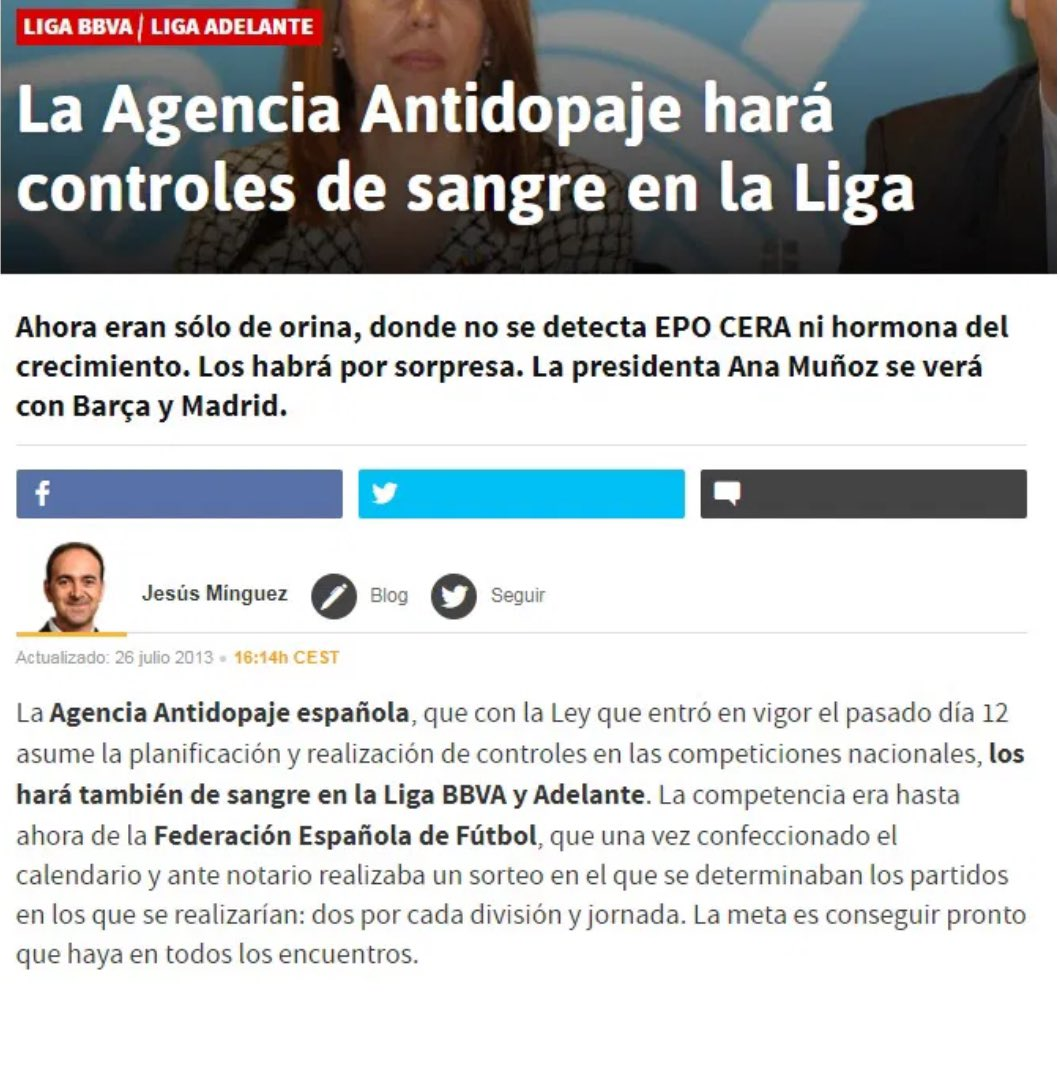The image size is (1060, 1073).
Task: Open the comments section
Action: click(863, 494)
